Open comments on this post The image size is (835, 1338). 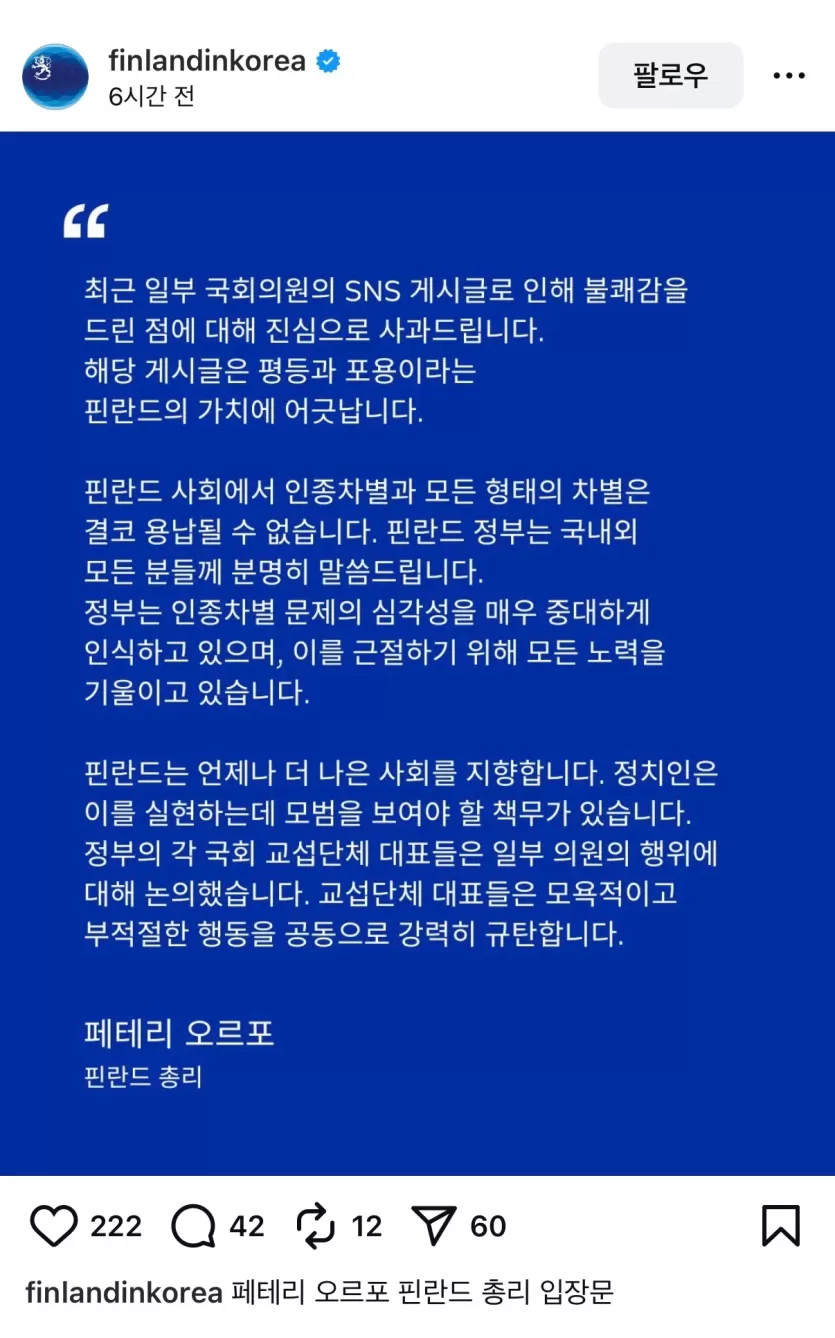194,1226
